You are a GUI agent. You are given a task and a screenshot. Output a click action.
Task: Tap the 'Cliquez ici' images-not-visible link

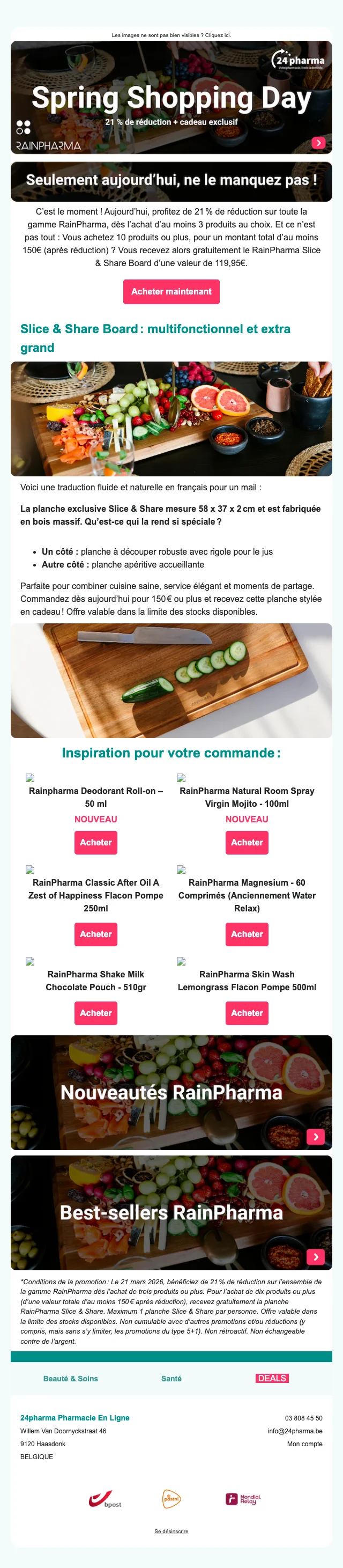[218, 35]
